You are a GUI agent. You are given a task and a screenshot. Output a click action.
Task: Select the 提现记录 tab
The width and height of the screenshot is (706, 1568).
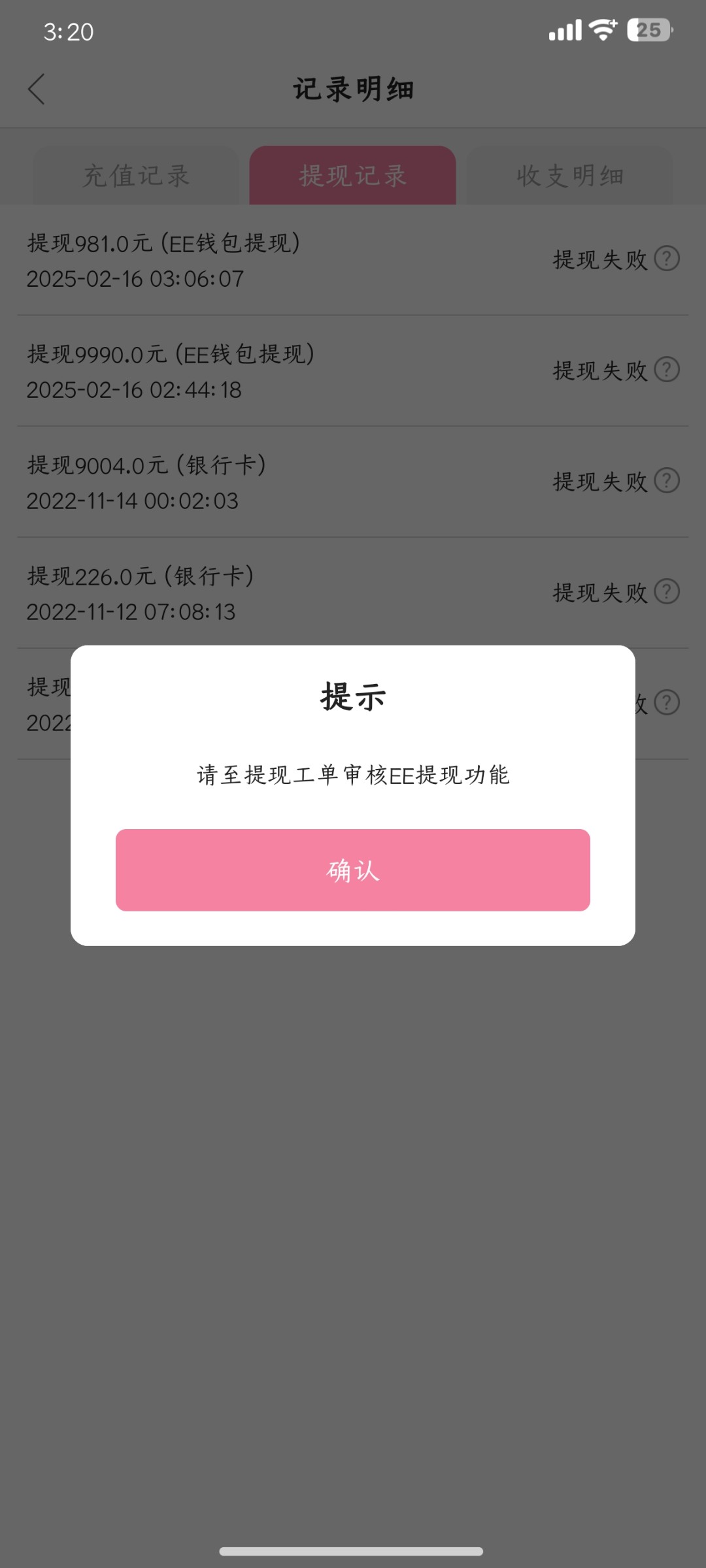pyautogui.click(x=353, y=176)
